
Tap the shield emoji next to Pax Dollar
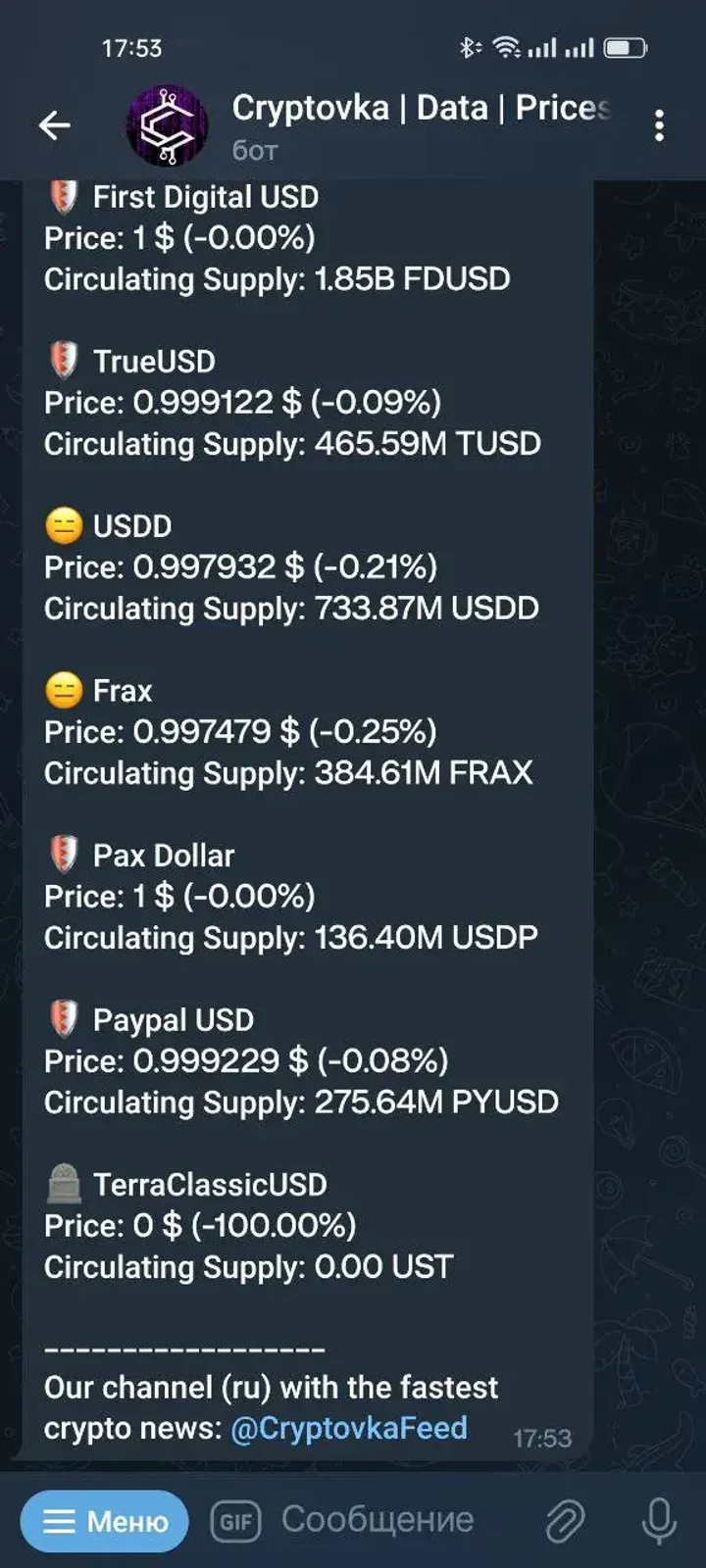point(63,856)
